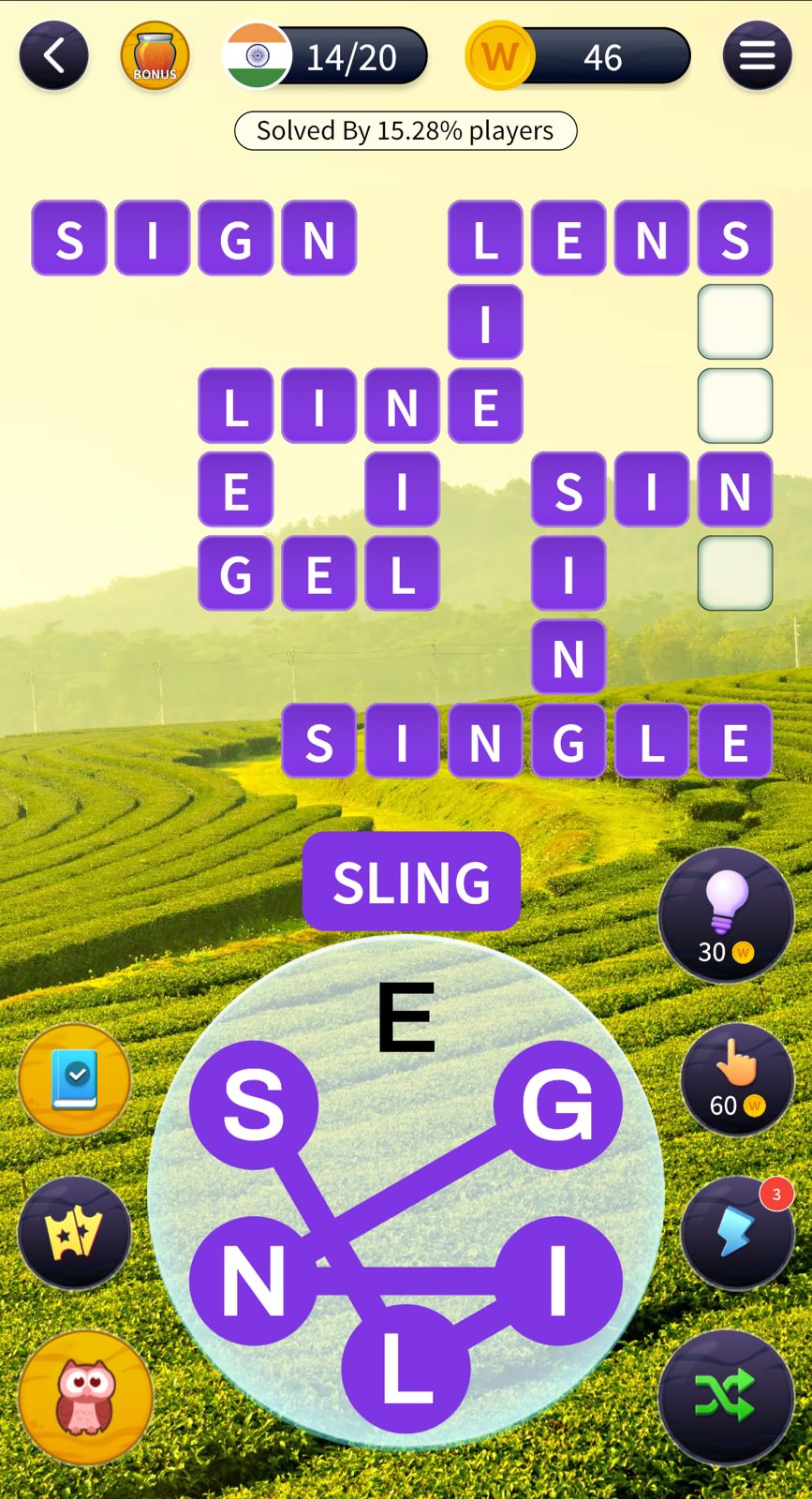Activate the lightning bolt booster
The width and height of the screenshot is (812, 1499).
pyautogui.click(x=737, y=1233)
